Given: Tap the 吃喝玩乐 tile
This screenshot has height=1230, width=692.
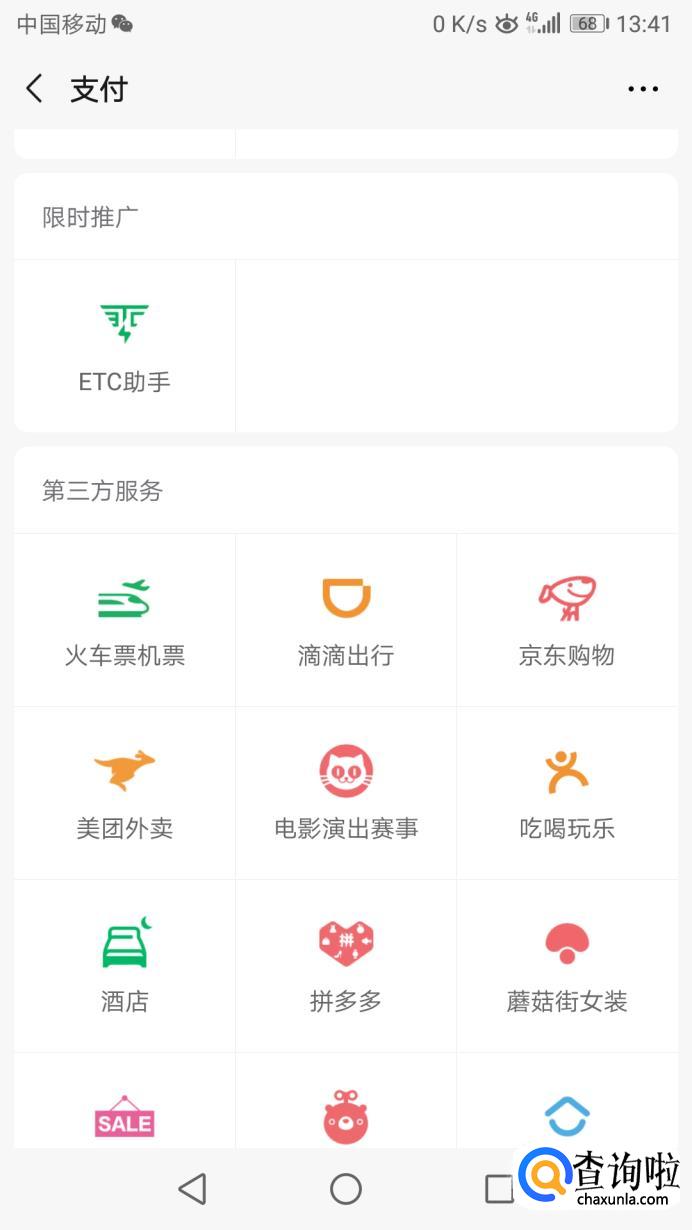Looking at the screenshot, I should (x=567, y=793).
